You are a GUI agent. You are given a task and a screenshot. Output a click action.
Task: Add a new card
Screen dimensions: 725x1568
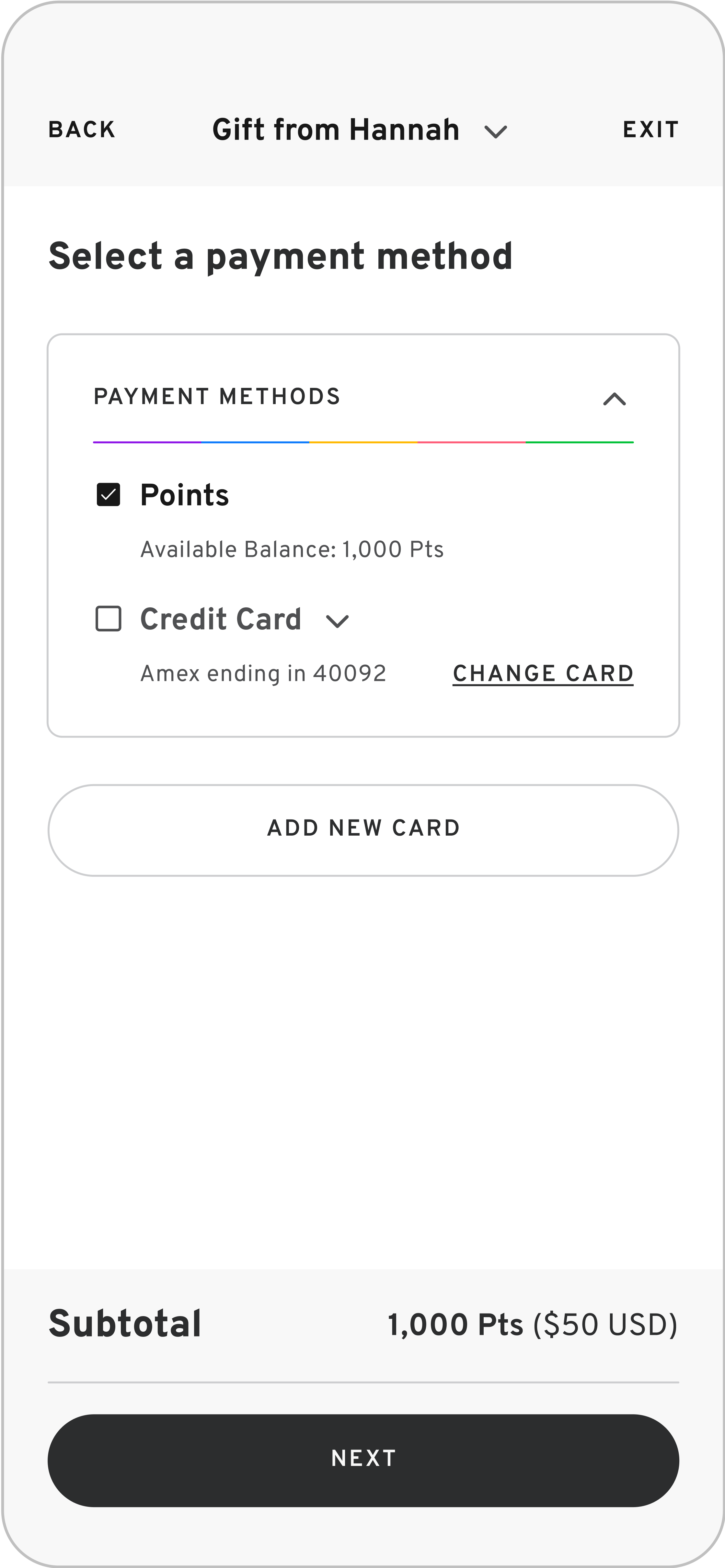[x=363, y=830]
